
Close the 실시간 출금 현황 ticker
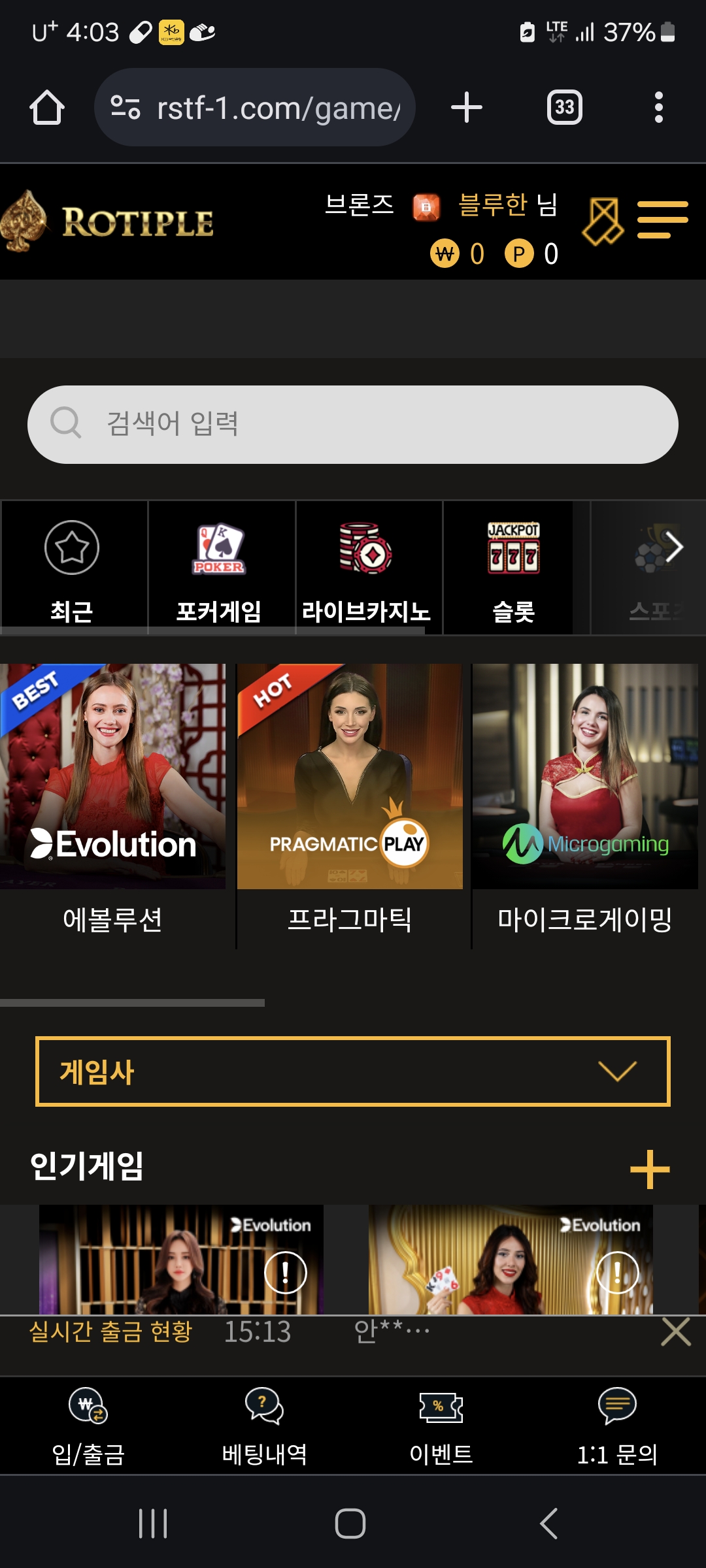[x=676, y=1331]
